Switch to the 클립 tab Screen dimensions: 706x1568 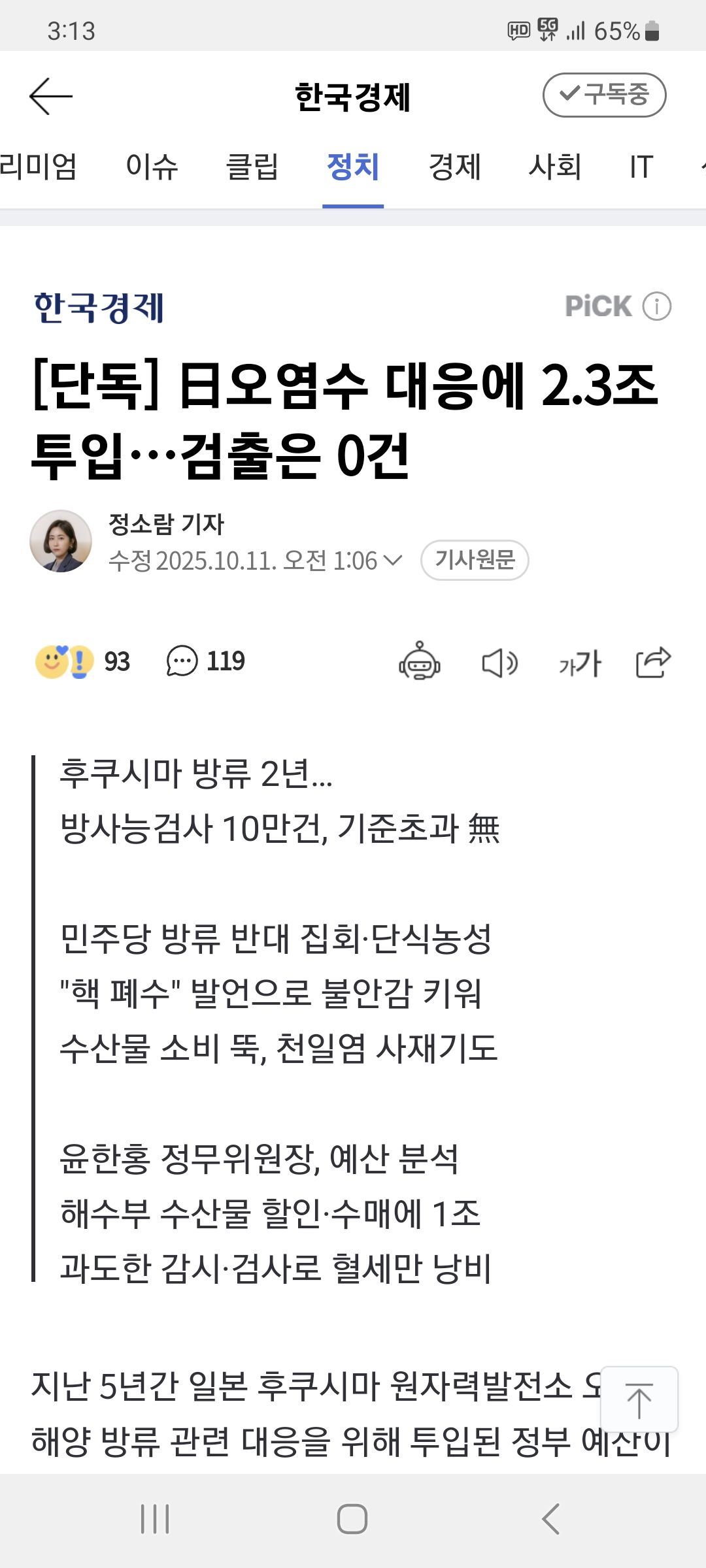pyautogui.click(x=252, y=167)
